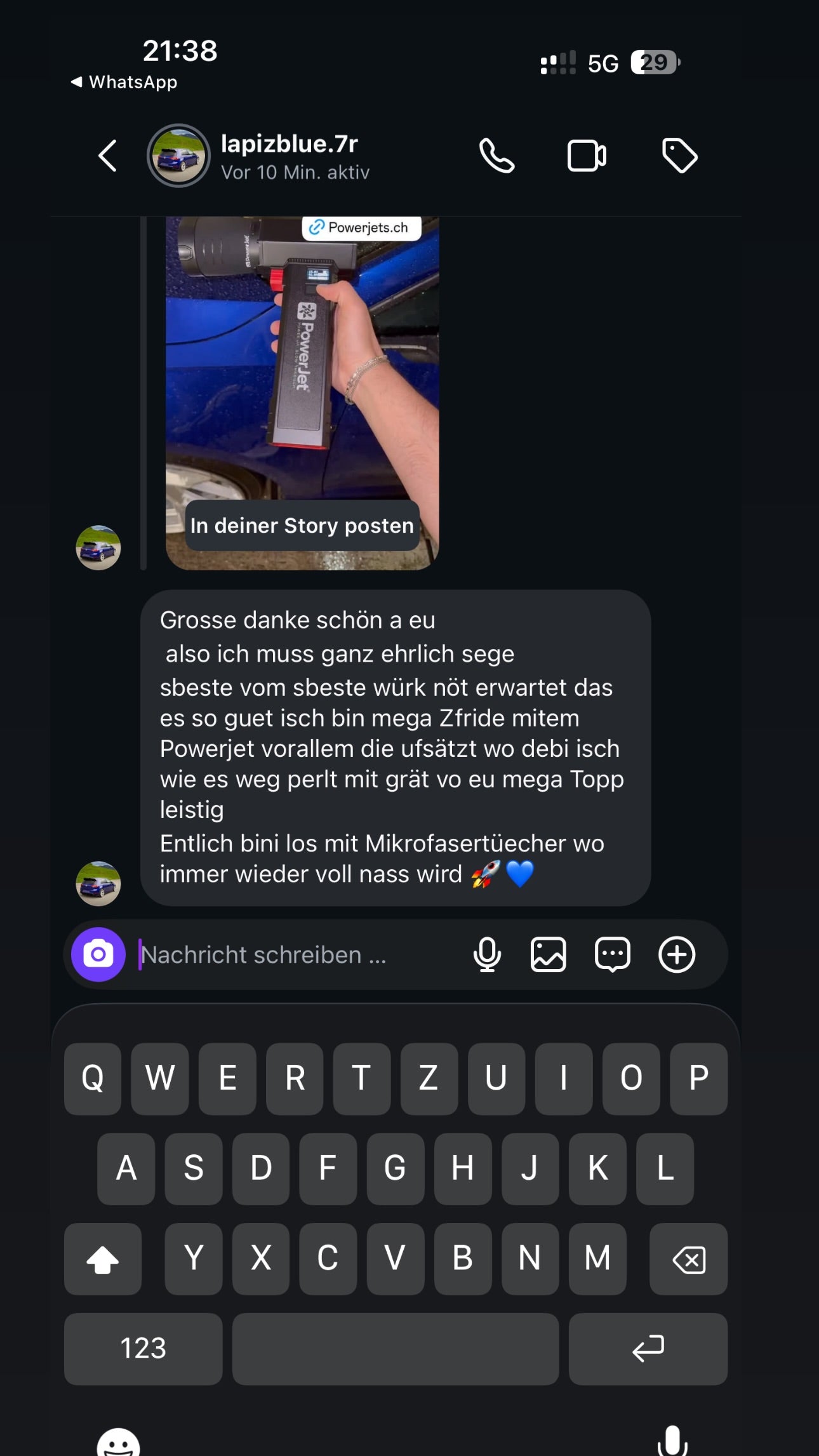Open the camera from message bar
Image resolution: width=819 pixels, height=1456 pixels.
pyautogui.click(x=98, y=954)
